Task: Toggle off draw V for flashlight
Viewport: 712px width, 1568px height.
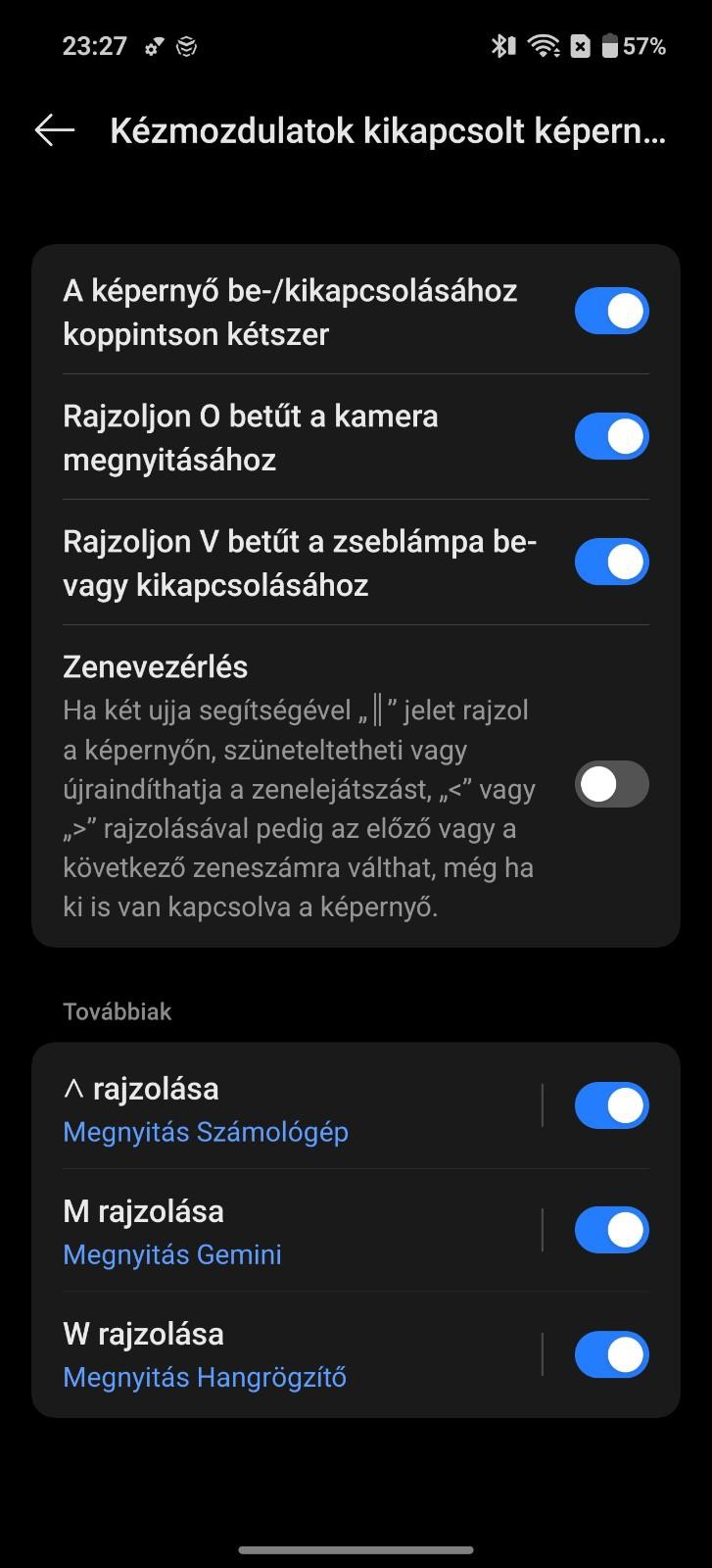Action: [611, 563]
